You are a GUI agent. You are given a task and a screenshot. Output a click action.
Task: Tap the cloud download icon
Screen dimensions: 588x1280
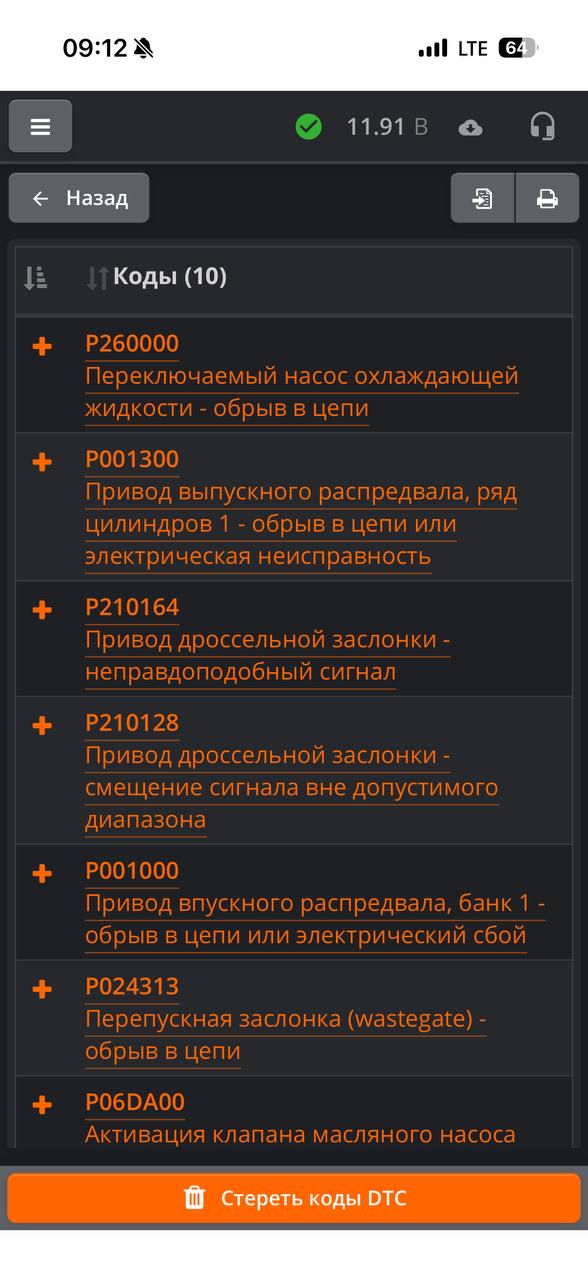[470, 127]
